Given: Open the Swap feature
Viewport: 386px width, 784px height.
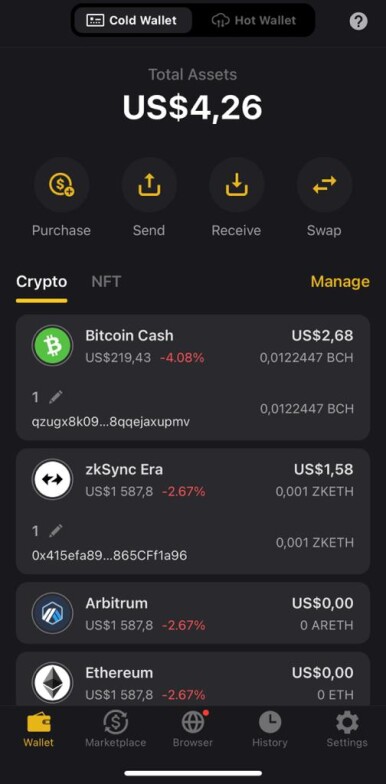Looking at the screenshot, I should click(324, 197).
